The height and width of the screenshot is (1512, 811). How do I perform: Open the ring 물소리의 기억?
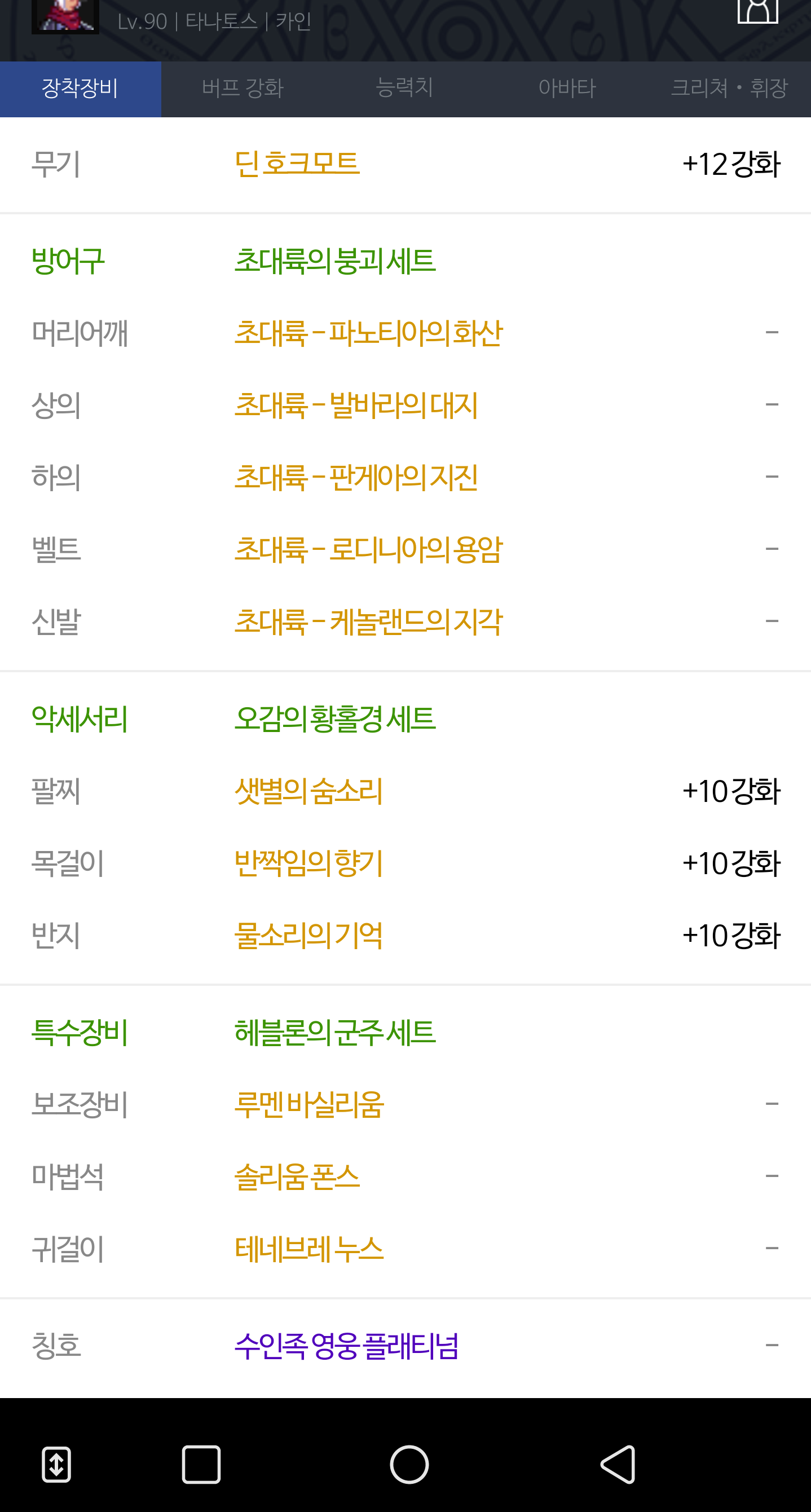(x=308, y=936)
